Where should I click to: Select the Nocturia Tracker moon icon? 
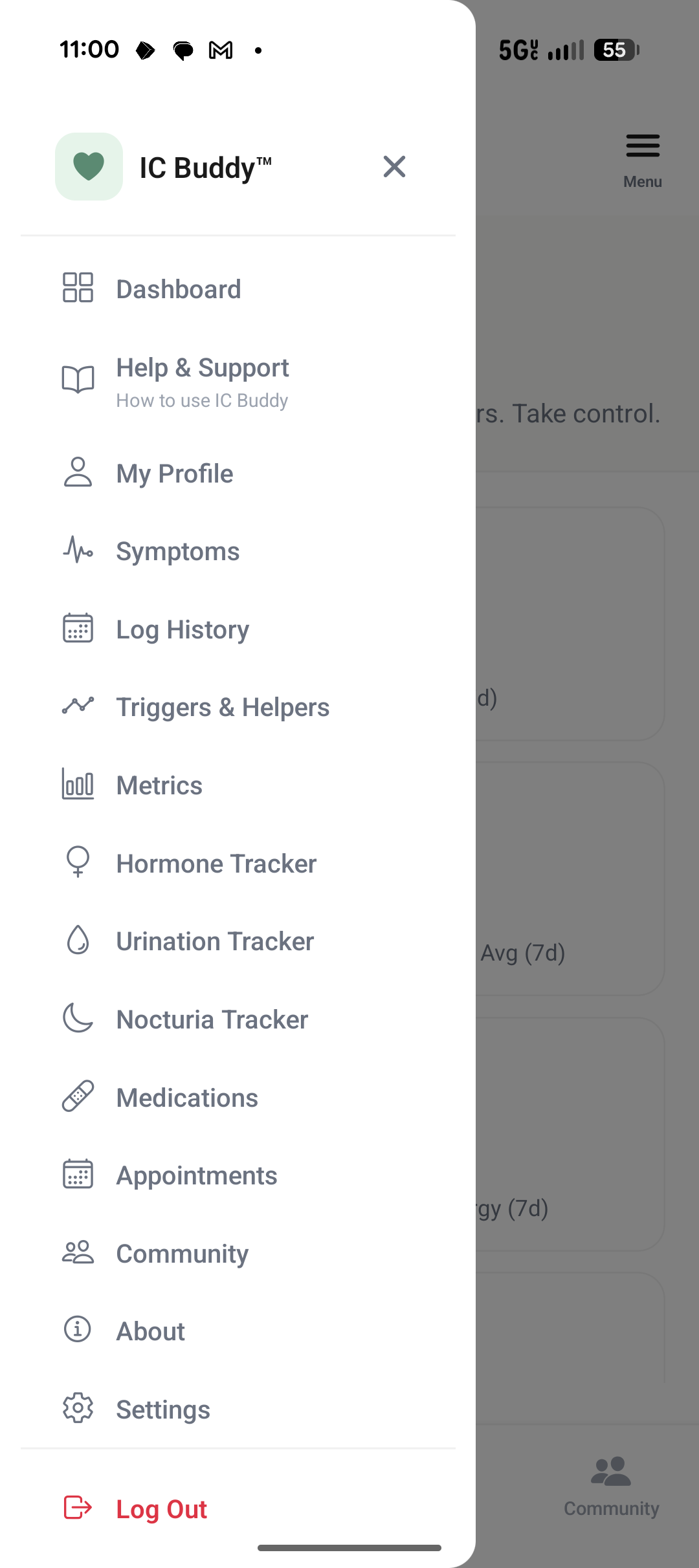point(78,1019)
